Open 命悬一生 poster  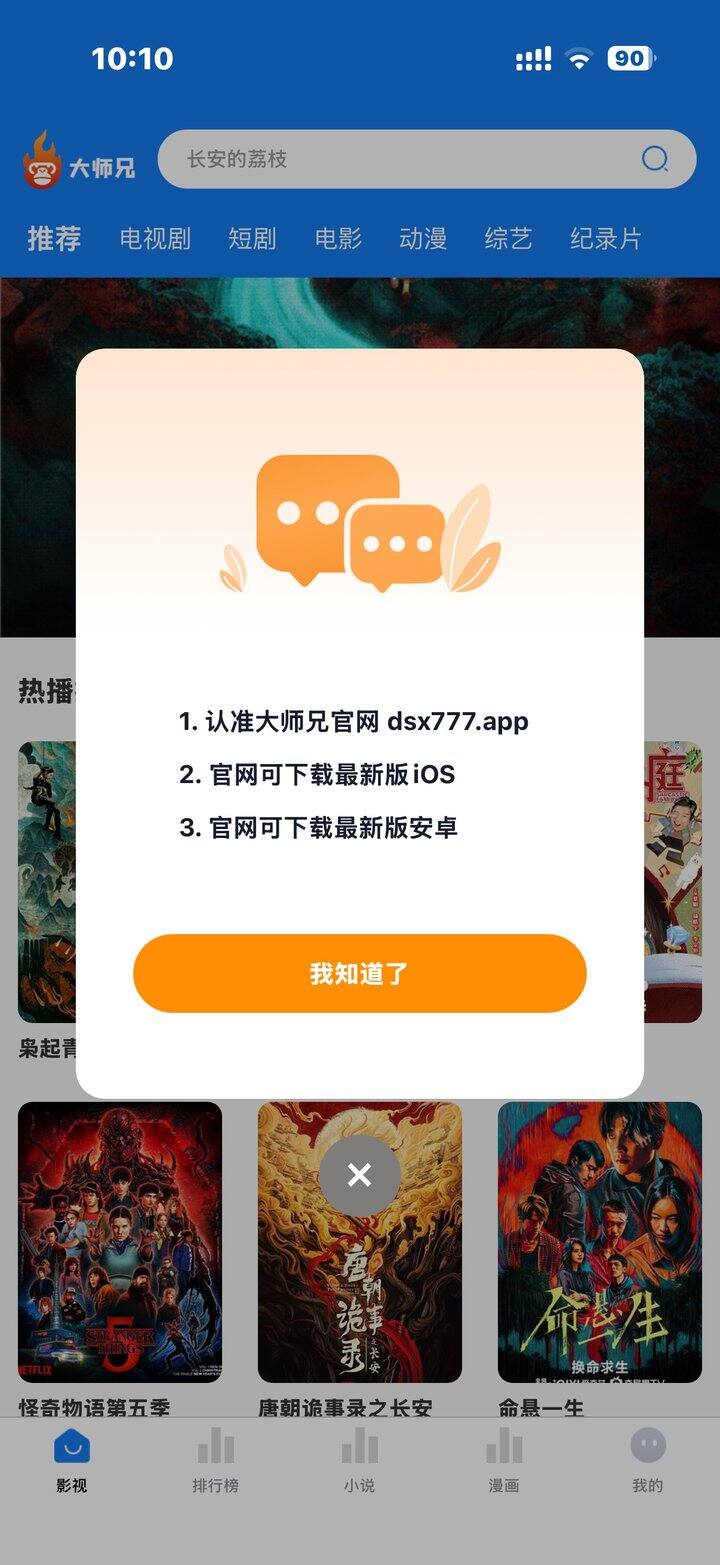coord(600,1242)
